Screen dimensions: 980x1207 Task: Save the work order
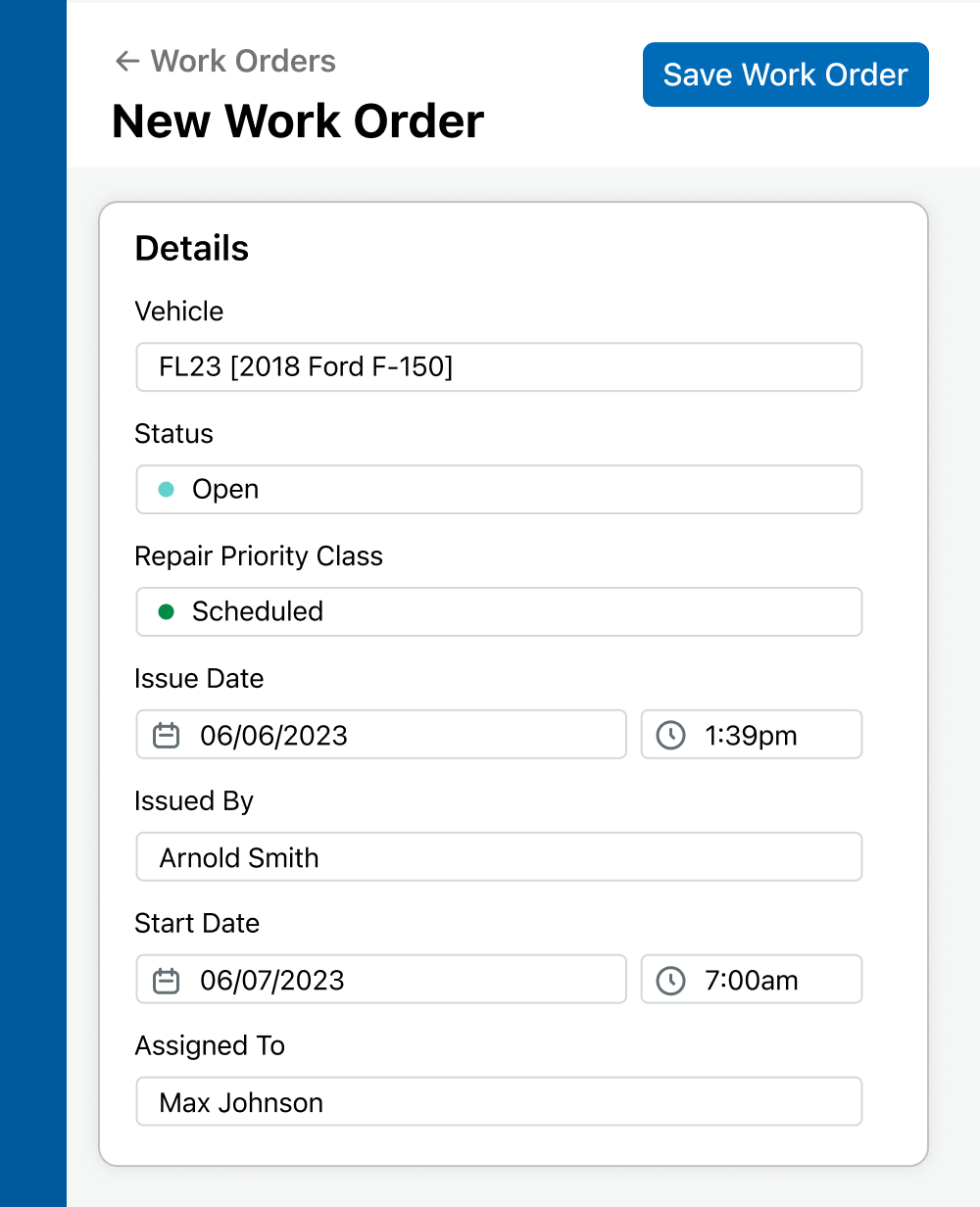click(785, 74)
